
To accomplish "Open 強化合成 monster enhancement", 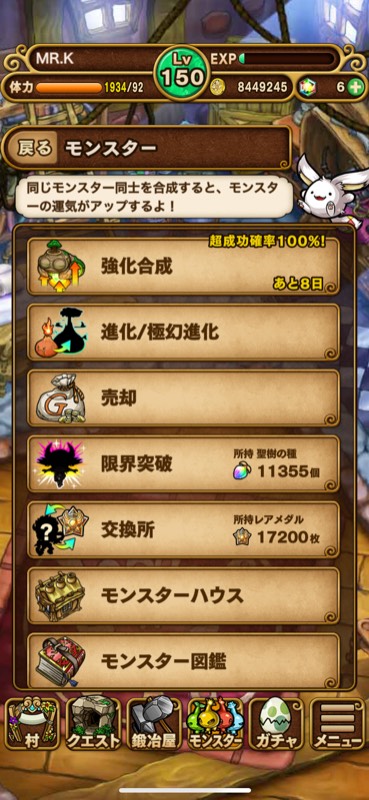I will [183, 266].
